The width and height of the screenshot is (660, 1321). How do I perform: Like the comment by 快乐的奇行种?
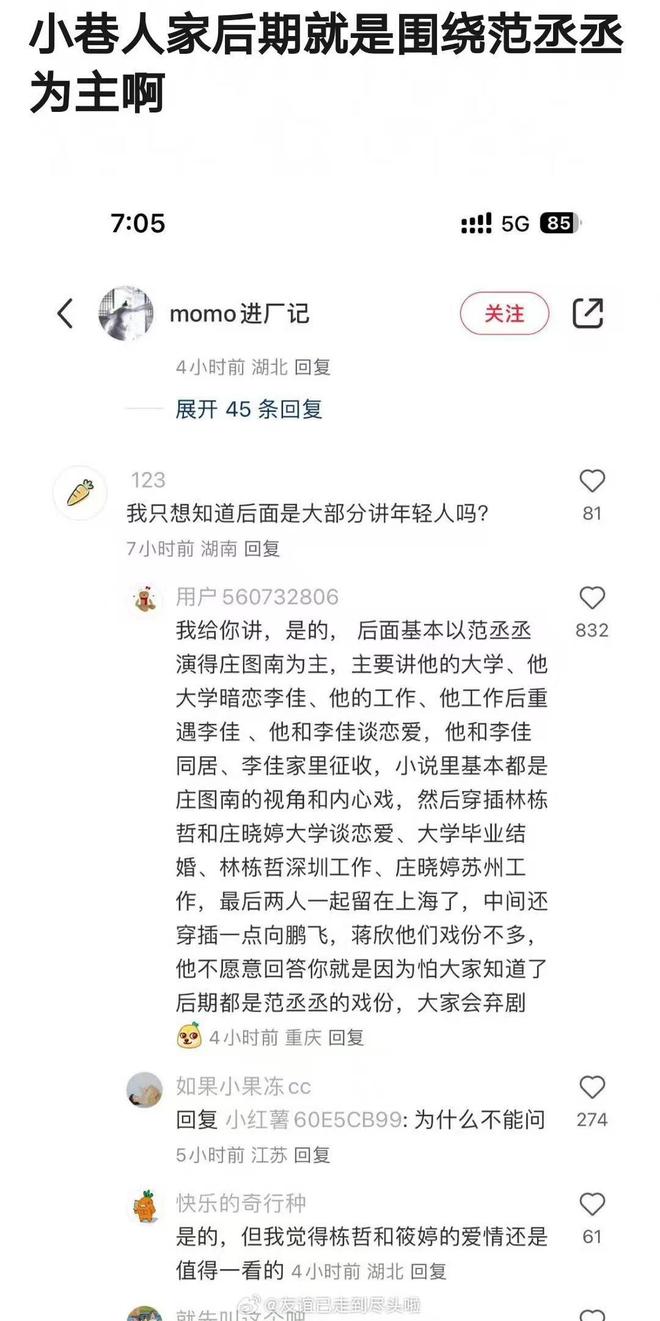point(592,1204)
